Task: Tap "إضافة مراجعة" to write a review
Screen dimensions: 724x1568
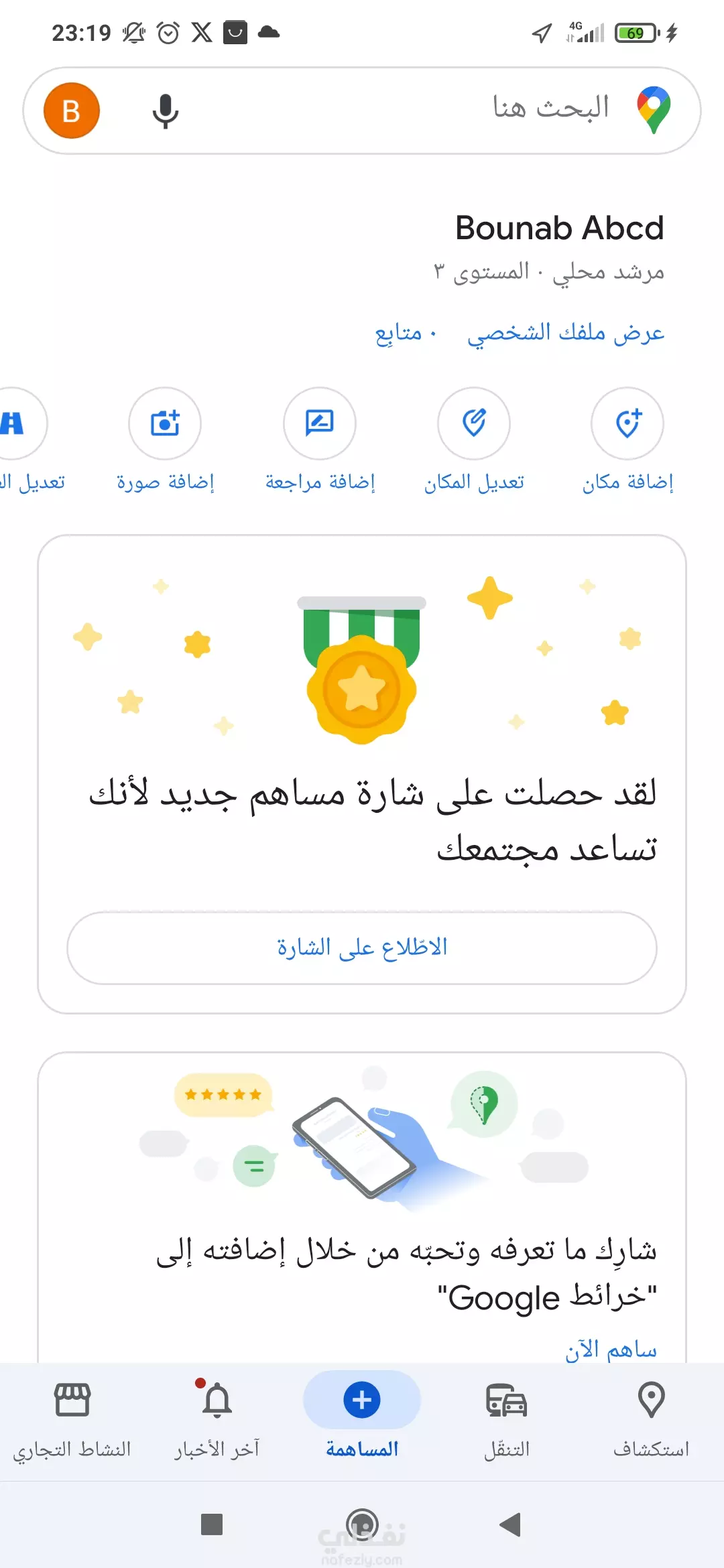Action: 320,440
